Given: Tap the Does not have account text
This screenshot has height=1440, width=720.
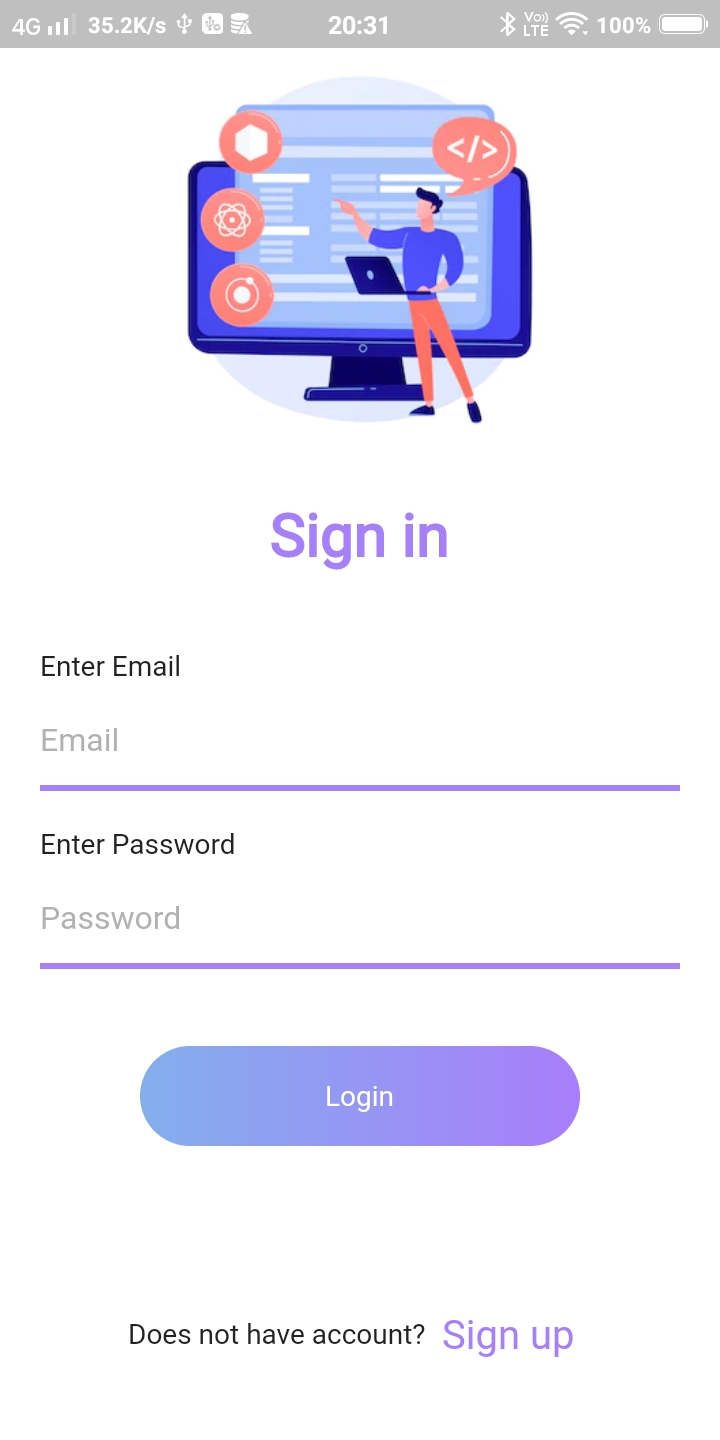Looking at the screenshot, I should pyautogui.click(x=275, y=1334).
